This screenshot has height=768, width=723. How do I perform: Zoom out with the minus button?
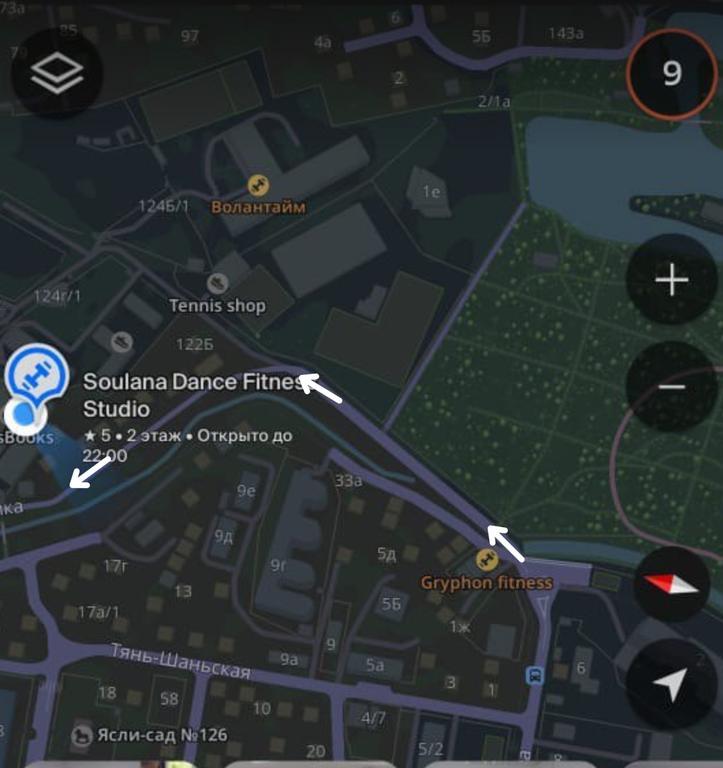(x=671, y=387)
